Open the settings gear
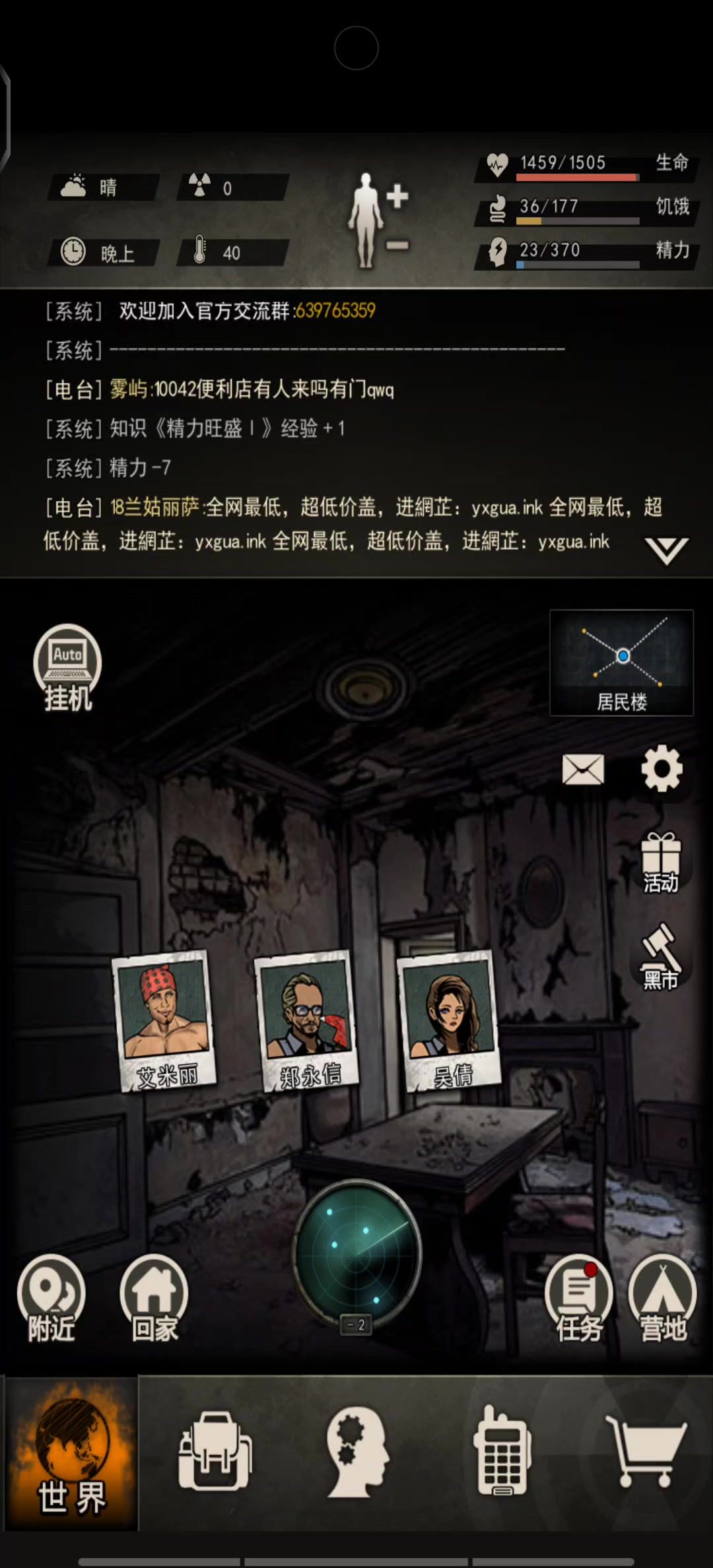The width and height of the screenshot is (713, 1568). [x=662, y=769]
